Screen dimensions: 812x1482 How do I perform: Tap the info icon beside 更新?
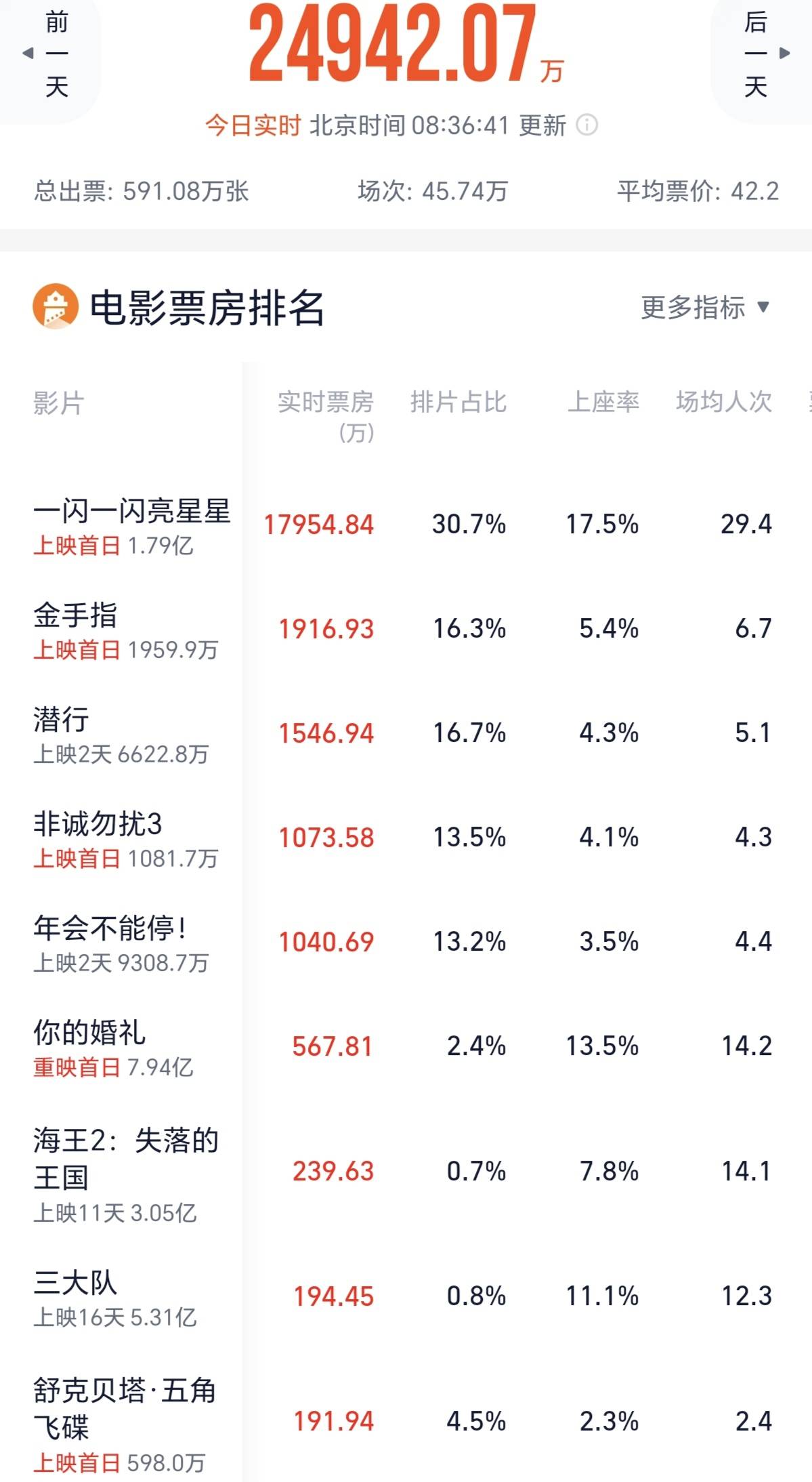(586, 125)
